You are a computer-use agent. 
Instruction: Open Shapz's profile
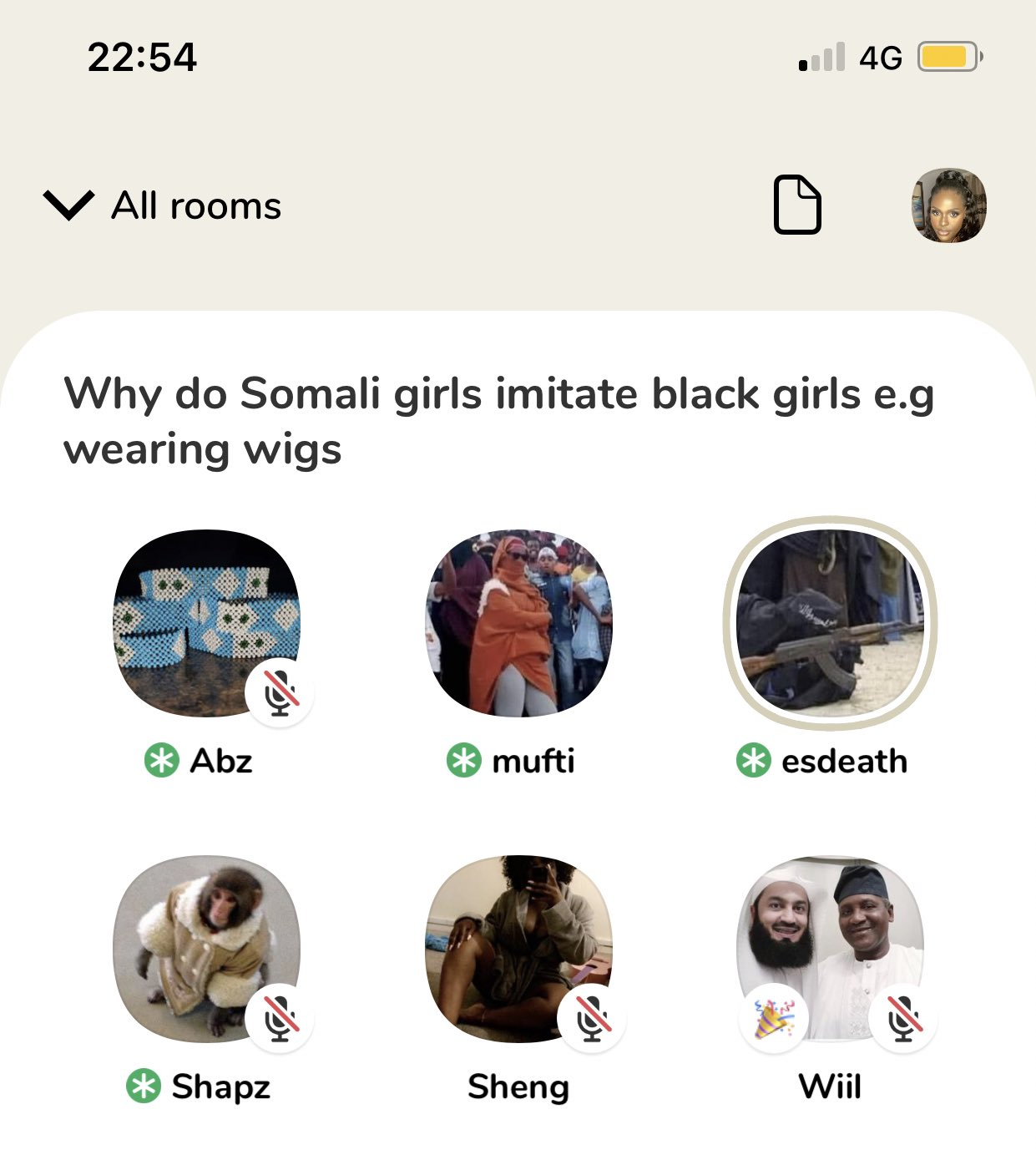pos(206,949)
